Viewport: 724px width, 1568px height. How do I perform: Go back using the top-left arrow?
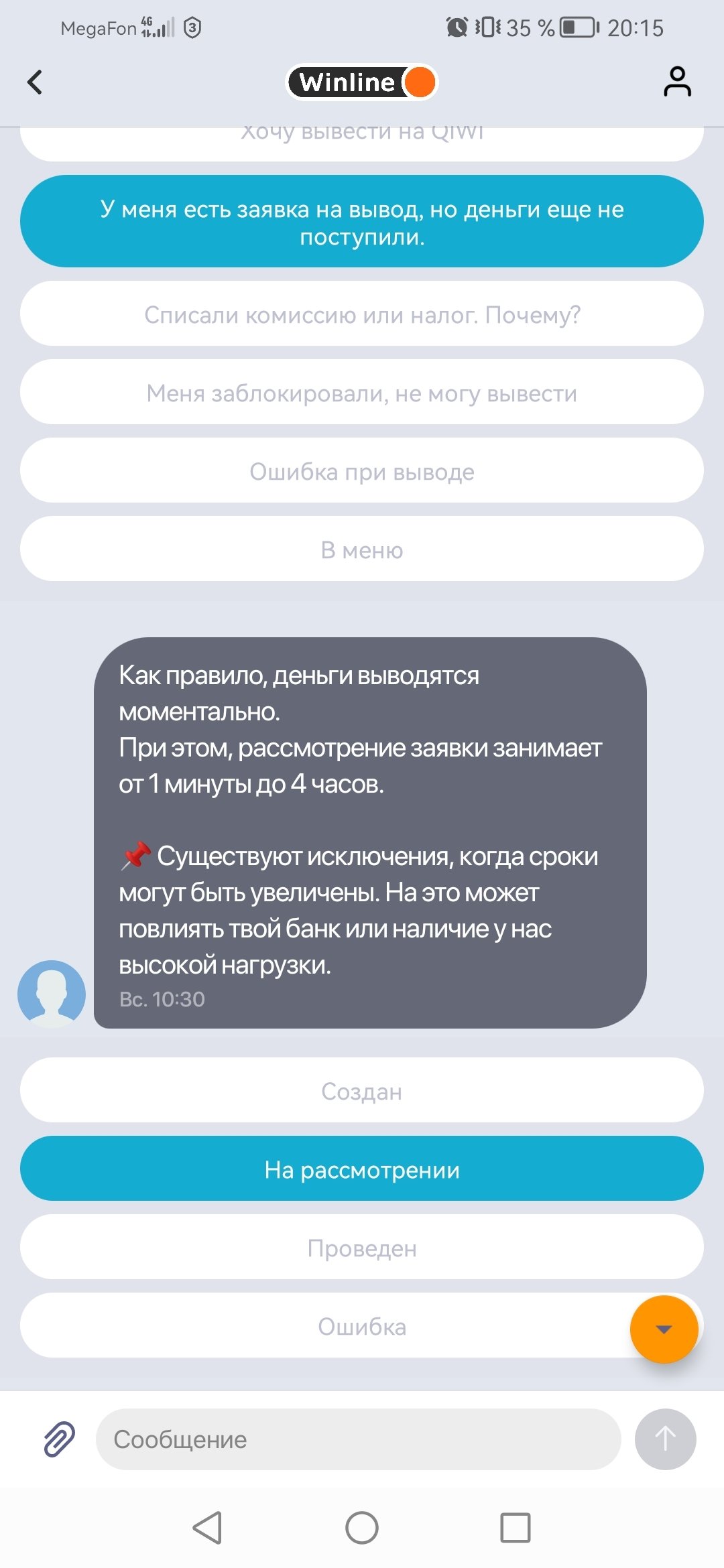35,82
